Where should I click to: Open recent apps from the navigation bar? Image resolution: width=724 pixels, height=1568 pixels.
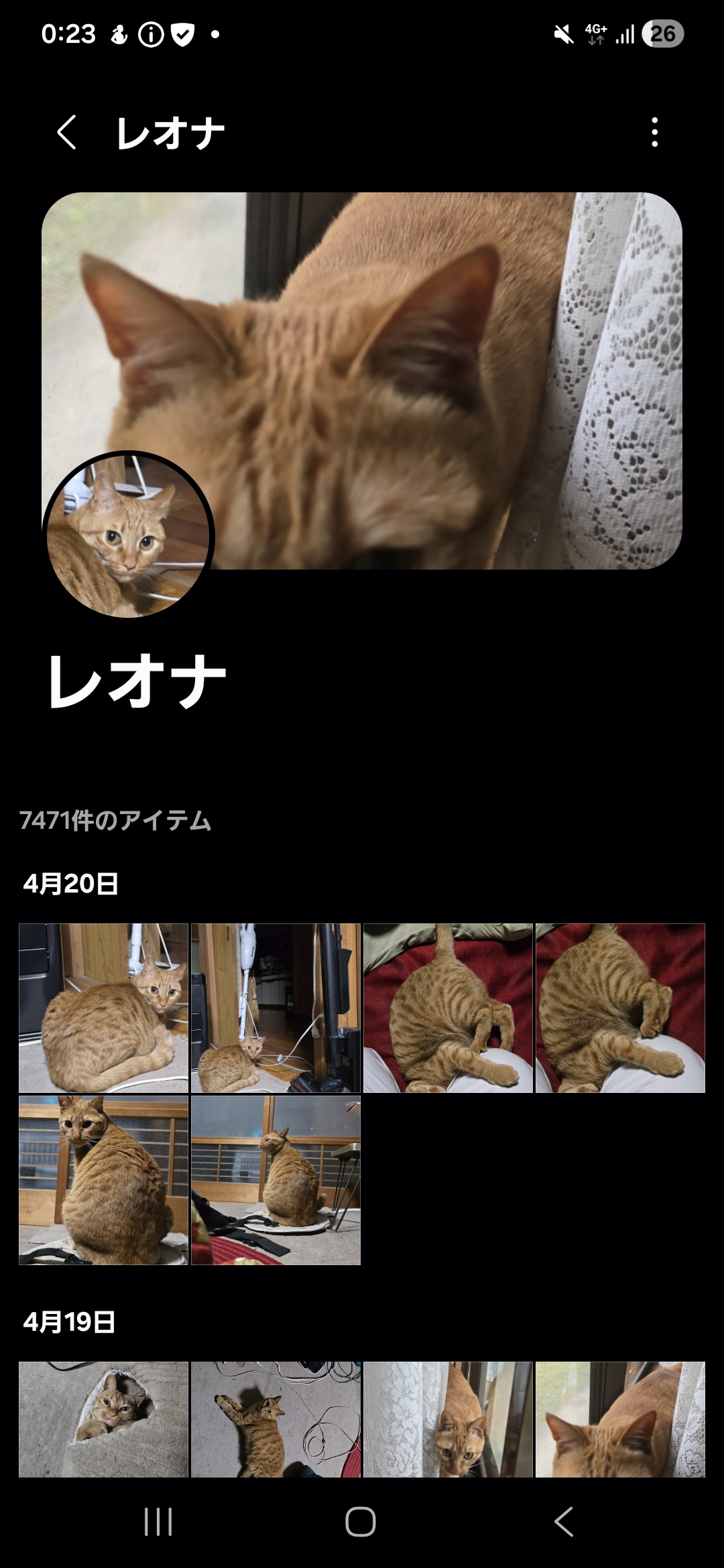[x=158, y=1521]
